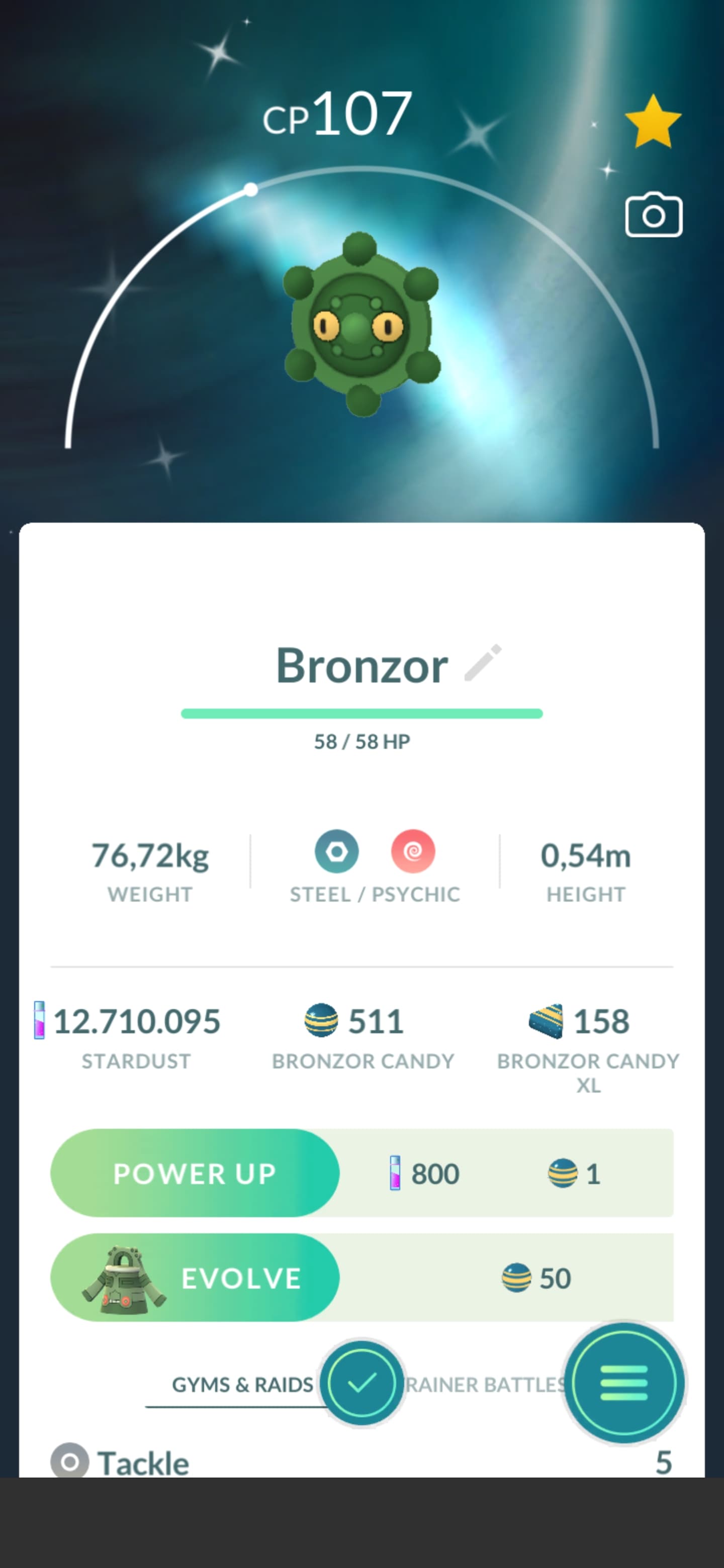
Task: Close the Pokémon details with the checkmark button
Action: [x=363, y=1383]
